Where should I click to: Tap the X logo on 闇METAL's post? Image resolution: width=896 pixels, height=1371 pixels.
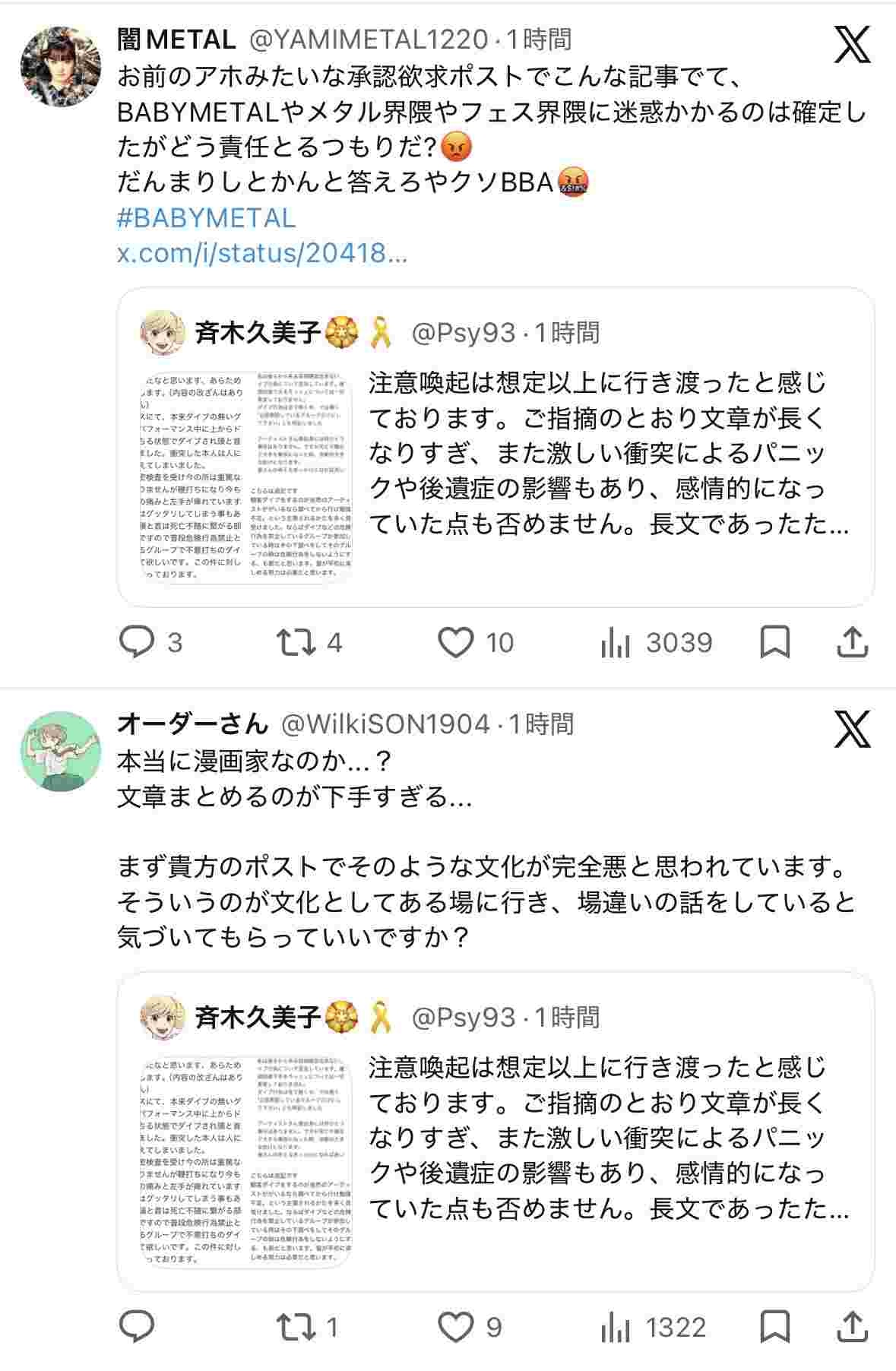point(853,45)
